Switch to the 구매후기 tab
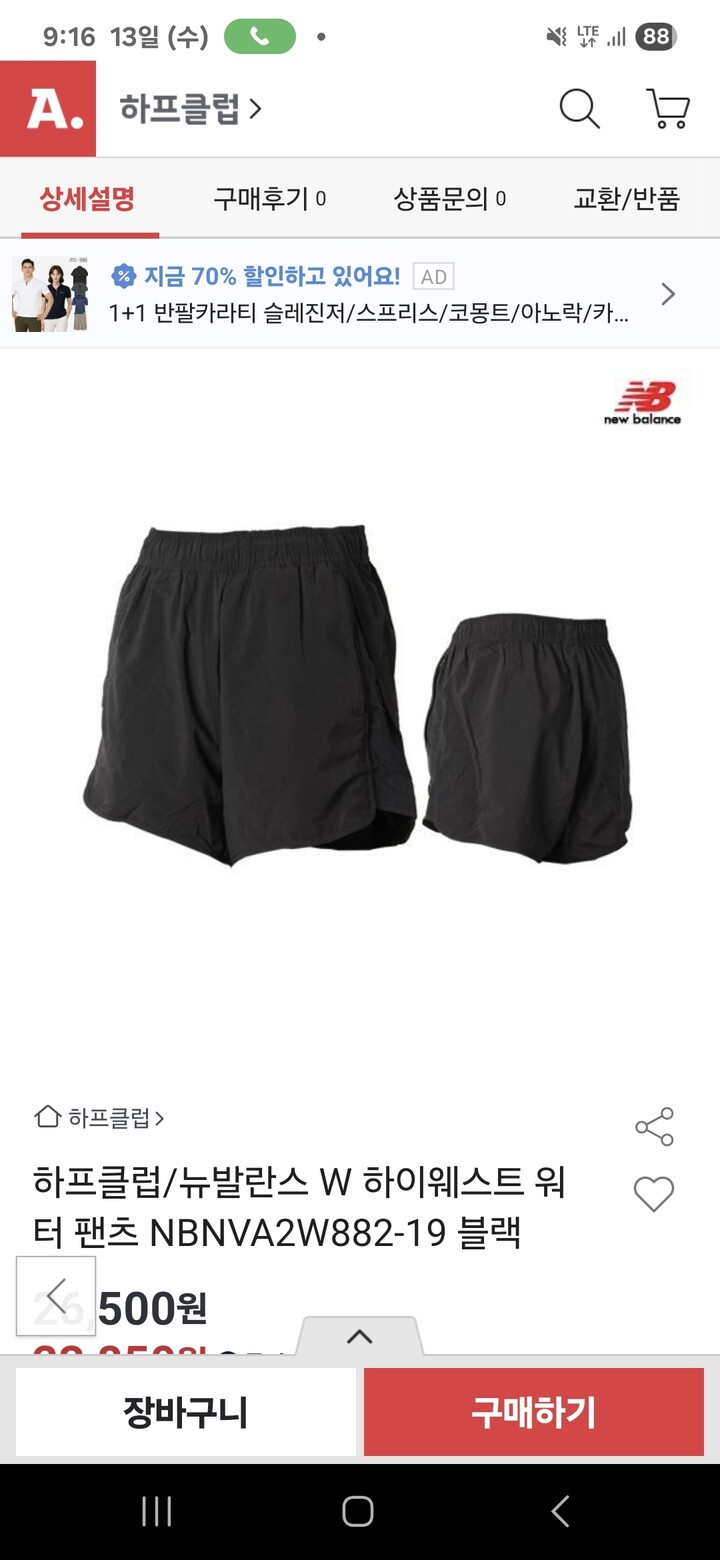This screenshot has height=1560, width=720. click(270, 198)
